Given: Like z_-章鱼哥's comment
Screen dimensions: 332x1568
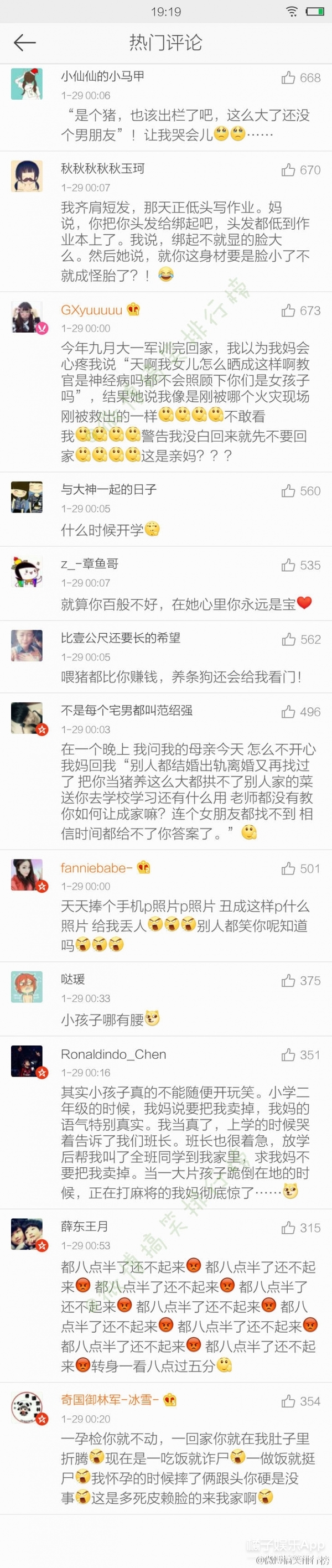Looking at the screenshot, I should pyautogui.click(x=288, y=565).
